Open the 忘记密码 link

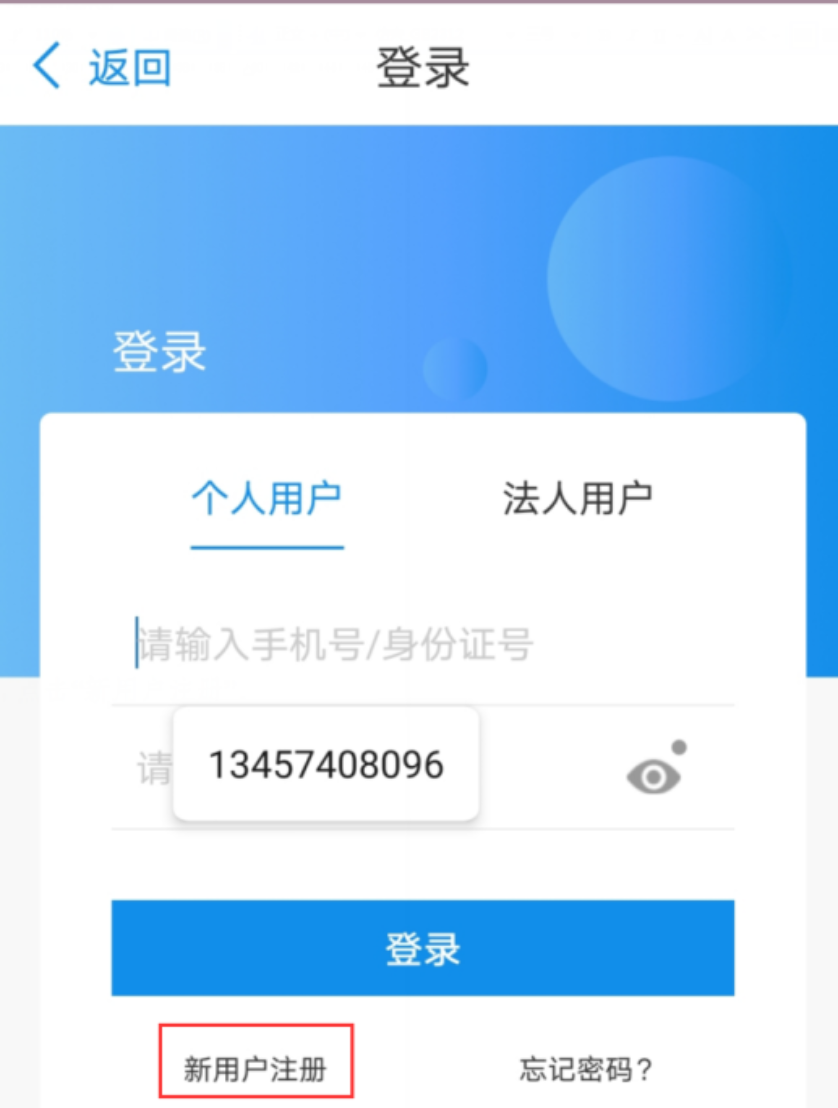(x=586, y=1070)
